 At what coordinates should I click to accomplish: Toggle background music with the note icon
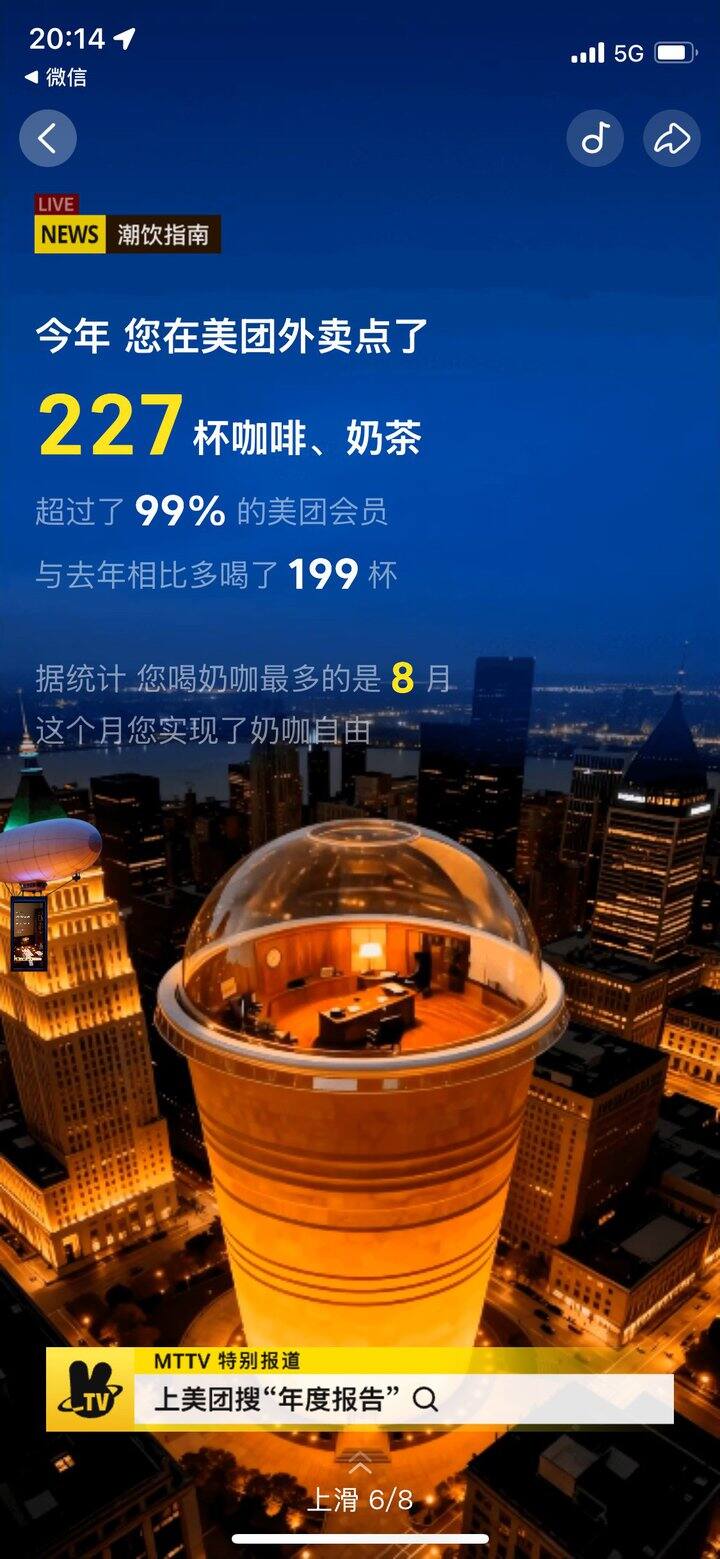pyautogui.click(x=595, y=138)
